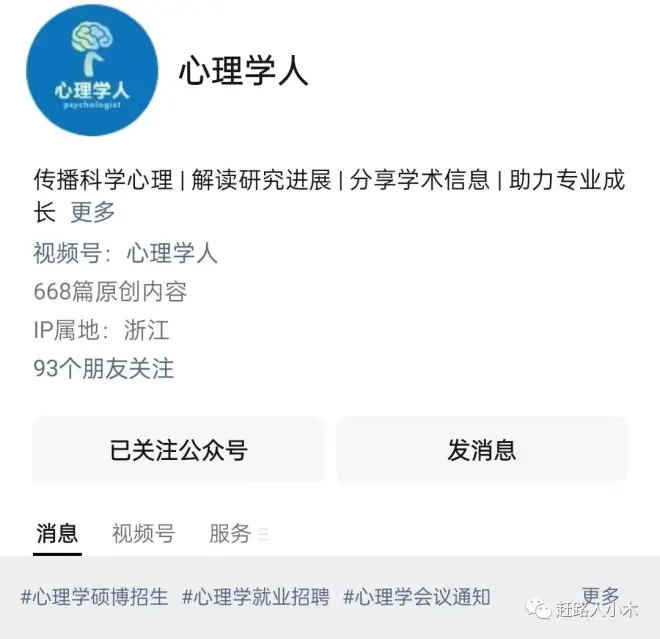Send a message with 发消息
The height and width of the screenshot is (639, 660).
click(481, 450)
